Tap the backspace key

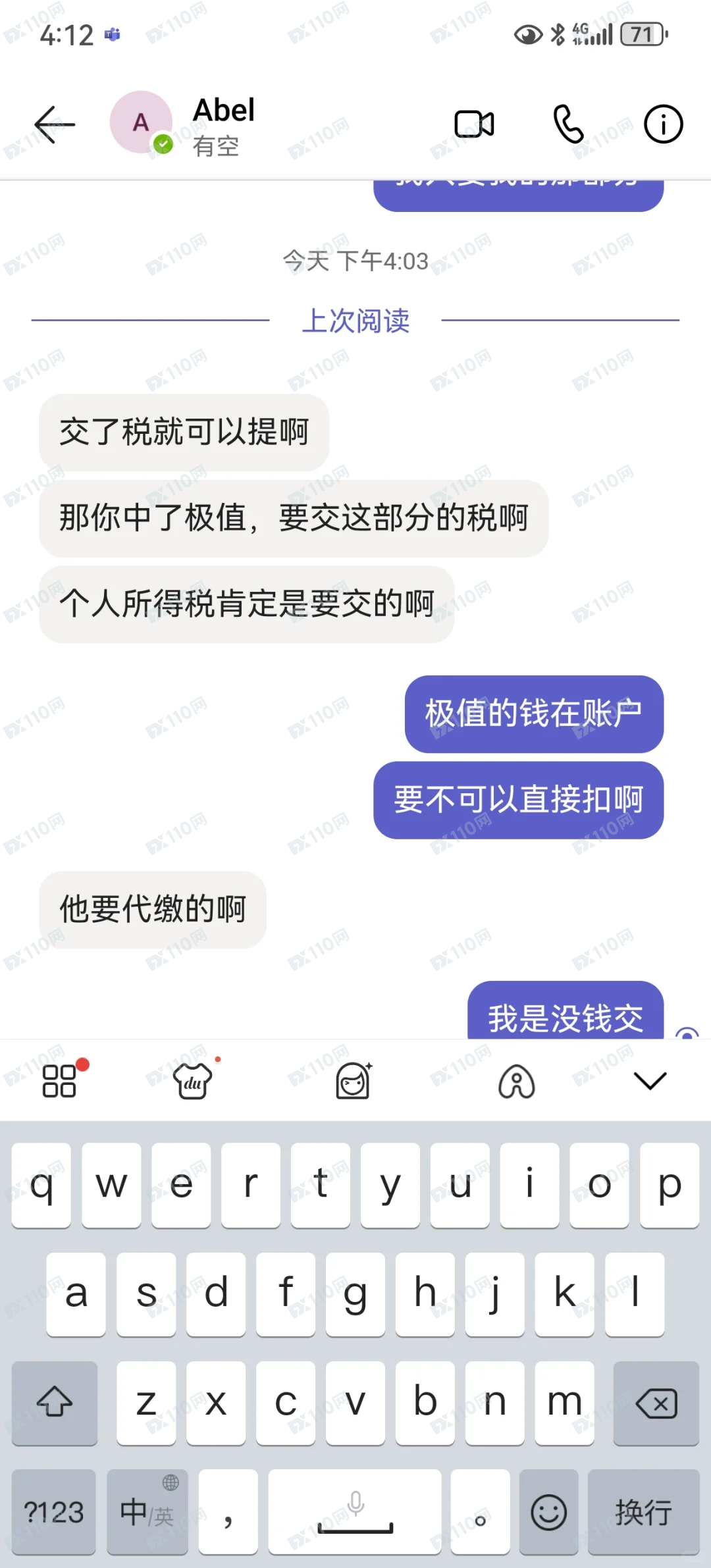[x=656, y=1403]
